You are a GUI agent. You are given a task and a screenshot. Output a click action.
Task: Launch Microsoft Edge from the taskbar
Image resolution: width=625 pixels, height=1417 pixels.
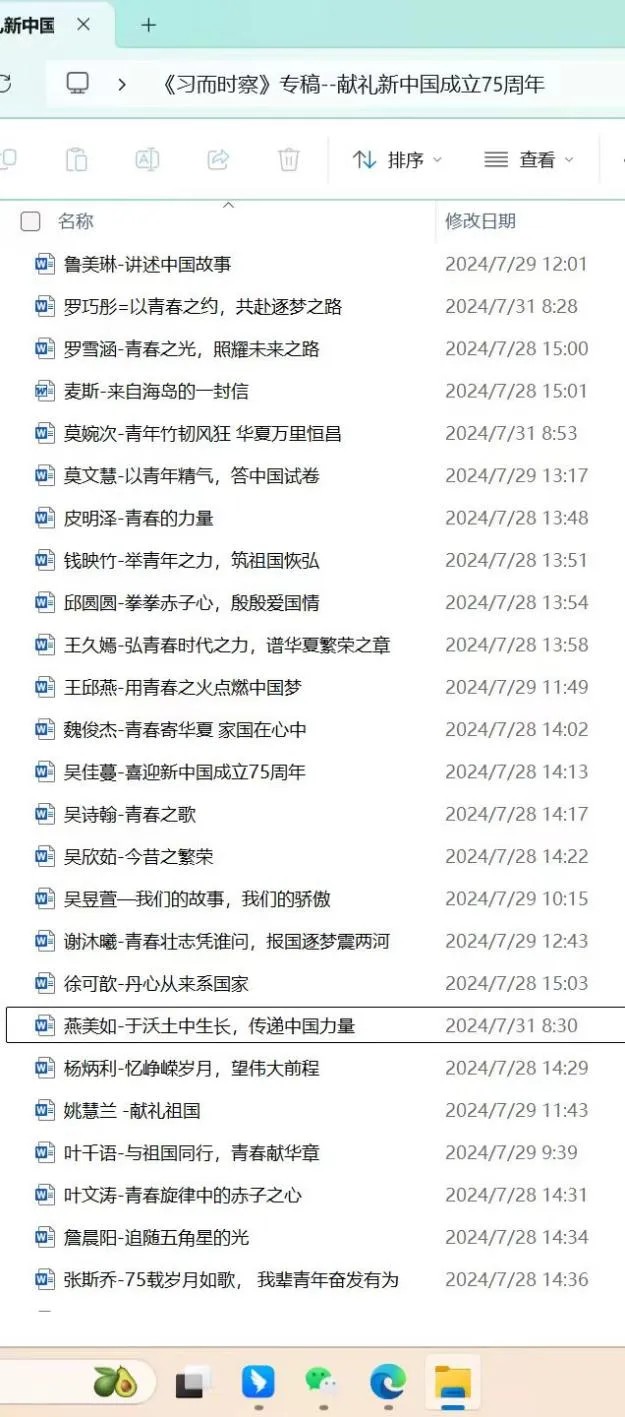tap(387, 1381)
